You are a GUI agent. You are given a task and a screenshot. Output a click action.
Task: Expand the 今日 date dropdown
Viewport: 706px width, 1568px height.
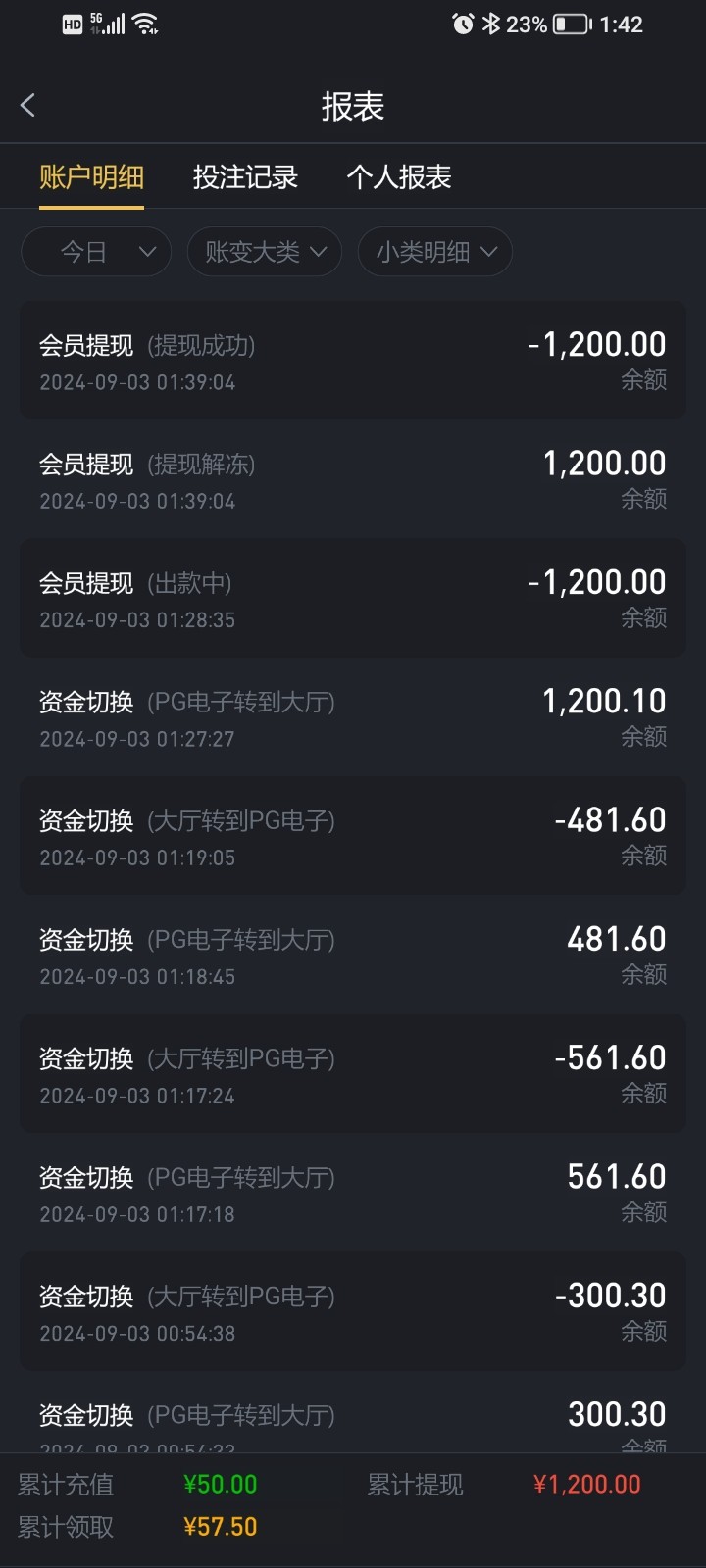pyautogui.click(x=96, y=252)
